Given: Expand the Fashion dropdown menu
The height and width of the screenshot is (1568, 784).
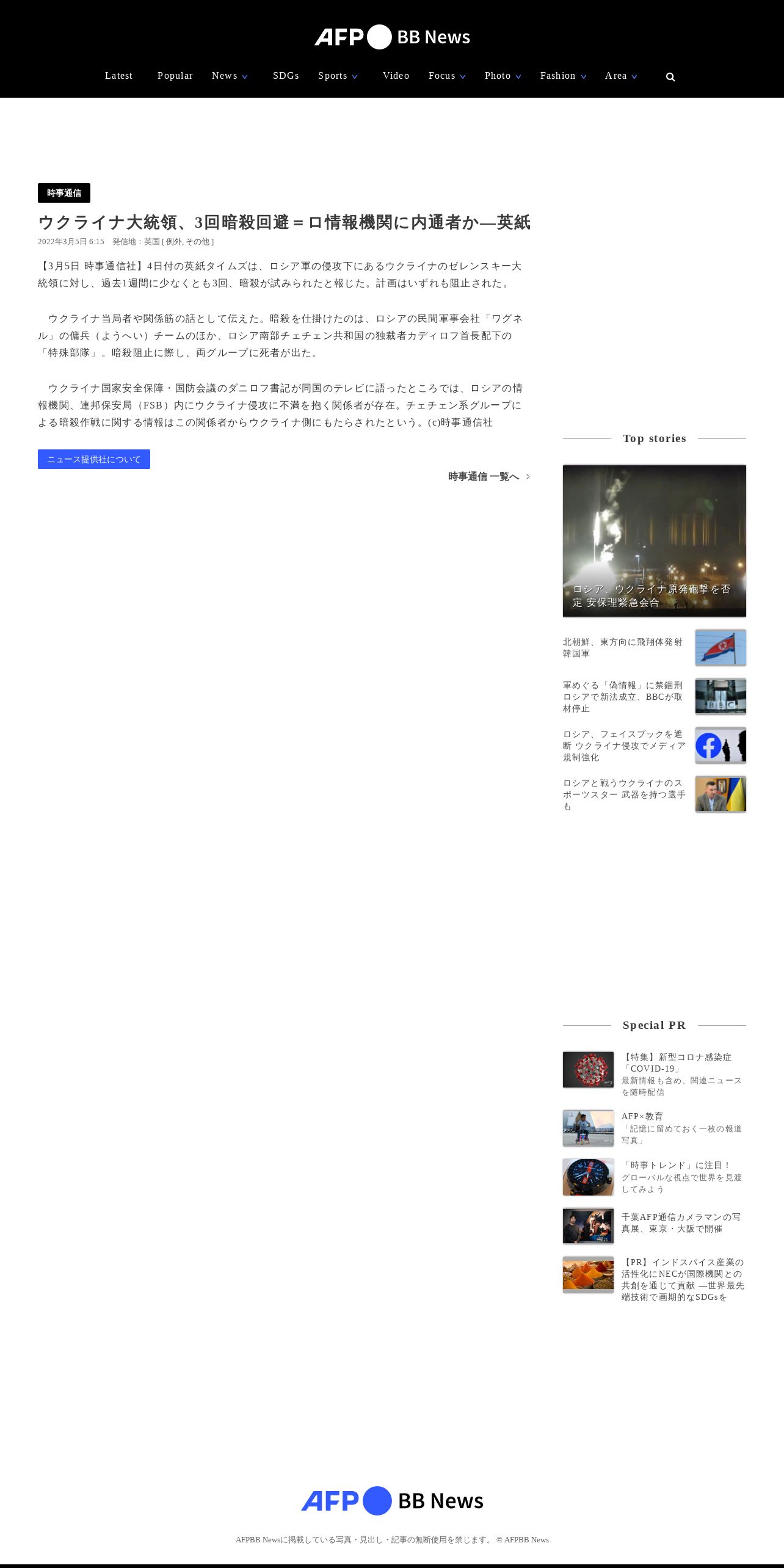Looking at the screenshot, I should click(563, 76).
